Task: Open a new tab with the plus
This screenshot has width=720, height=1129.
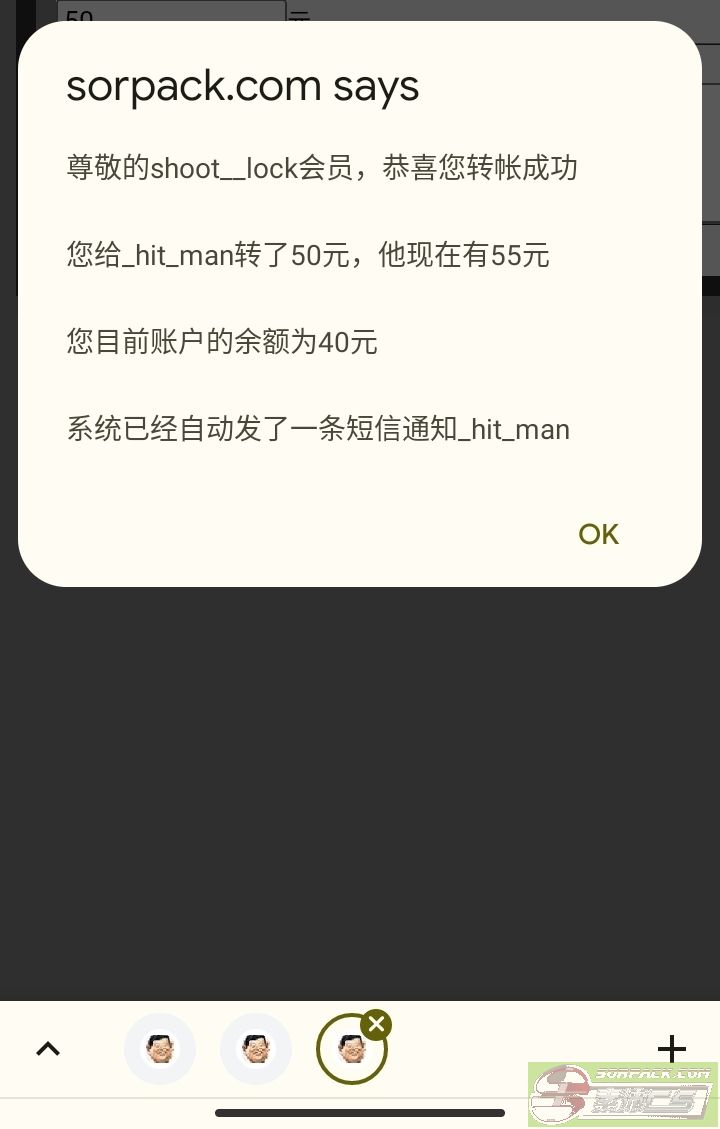Action: coord(671,1049)
